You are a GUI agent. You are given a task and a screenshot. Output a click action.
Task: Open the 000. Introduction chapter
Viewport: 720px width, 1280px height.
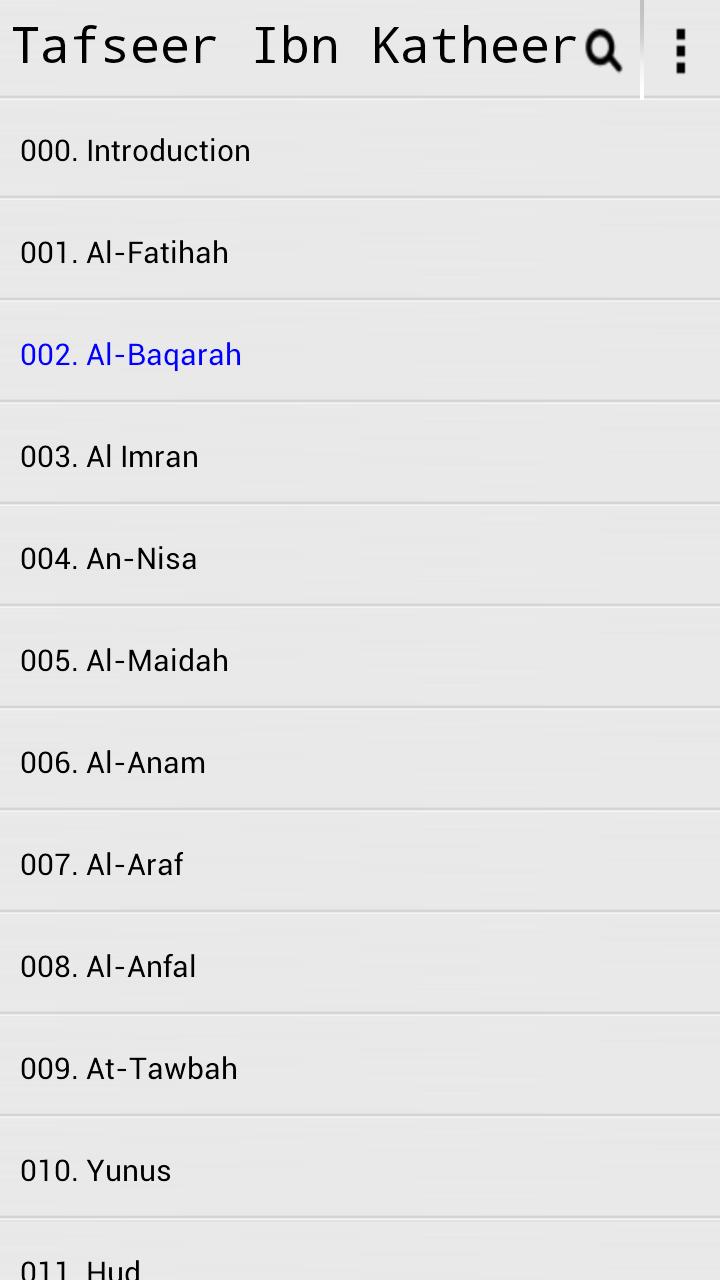(x=360, y=150)
